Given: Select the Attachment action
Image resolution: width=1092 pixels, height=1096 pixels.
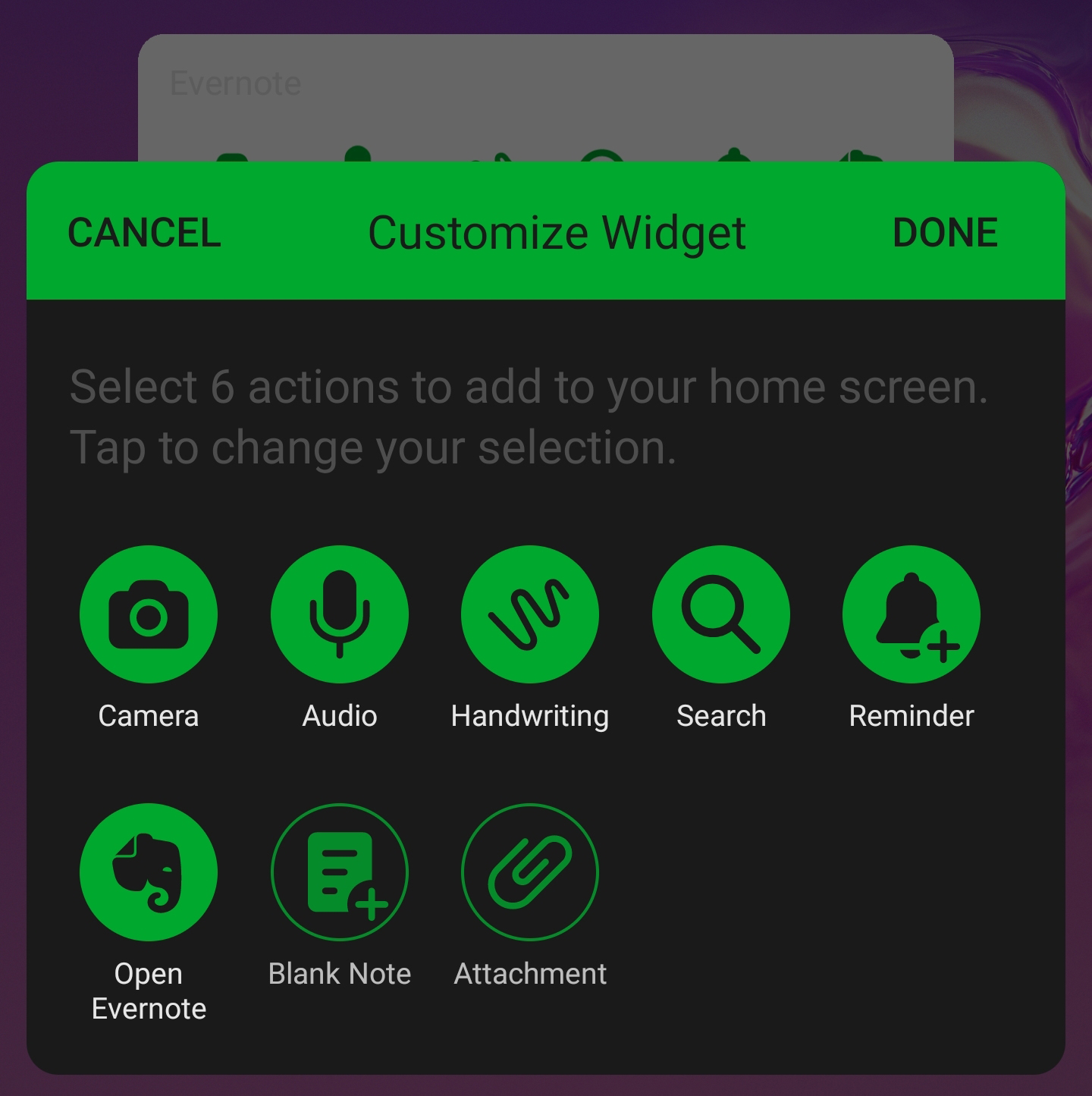Looking at the screenshot, I should 529,872.
